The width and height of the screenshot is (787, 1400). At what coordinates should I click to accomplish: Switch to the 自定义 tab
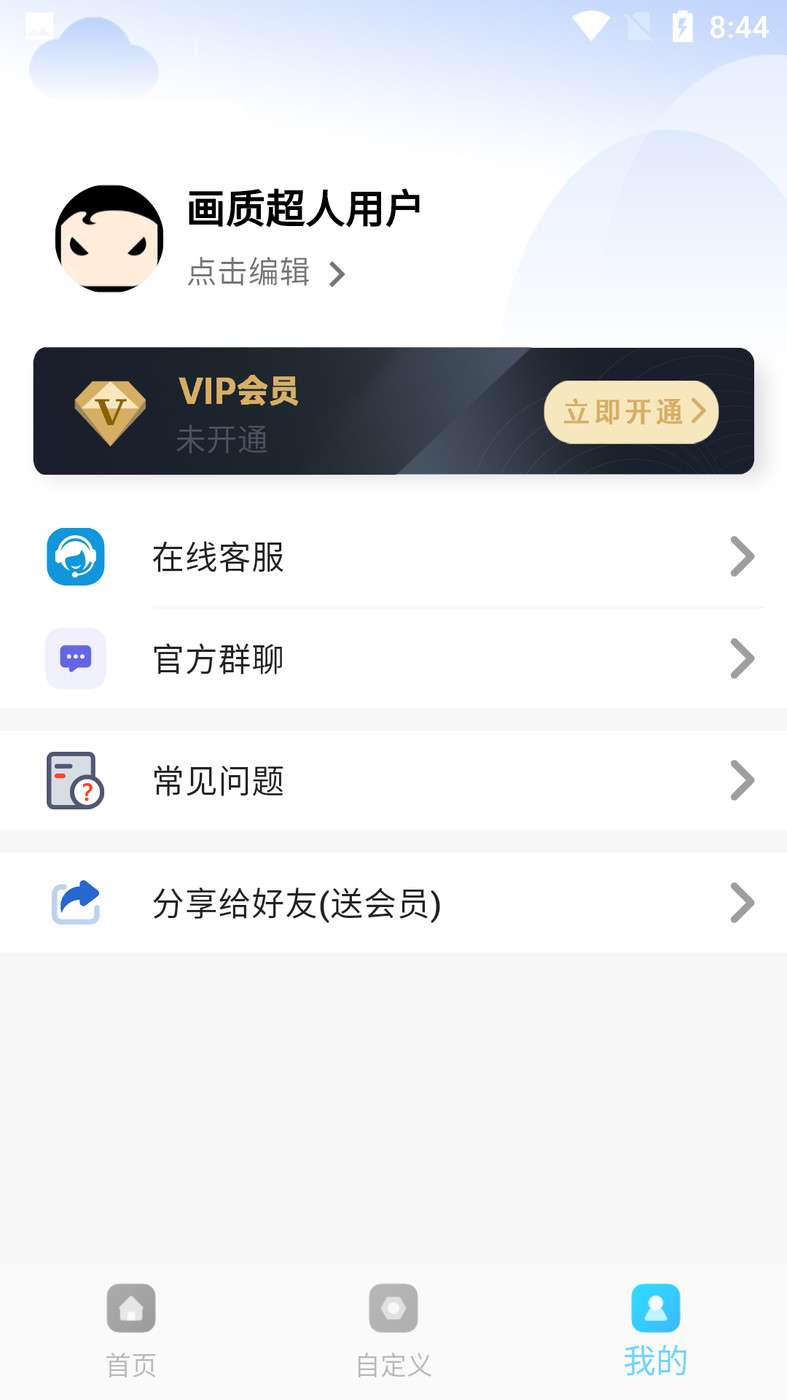[393, 1332]
